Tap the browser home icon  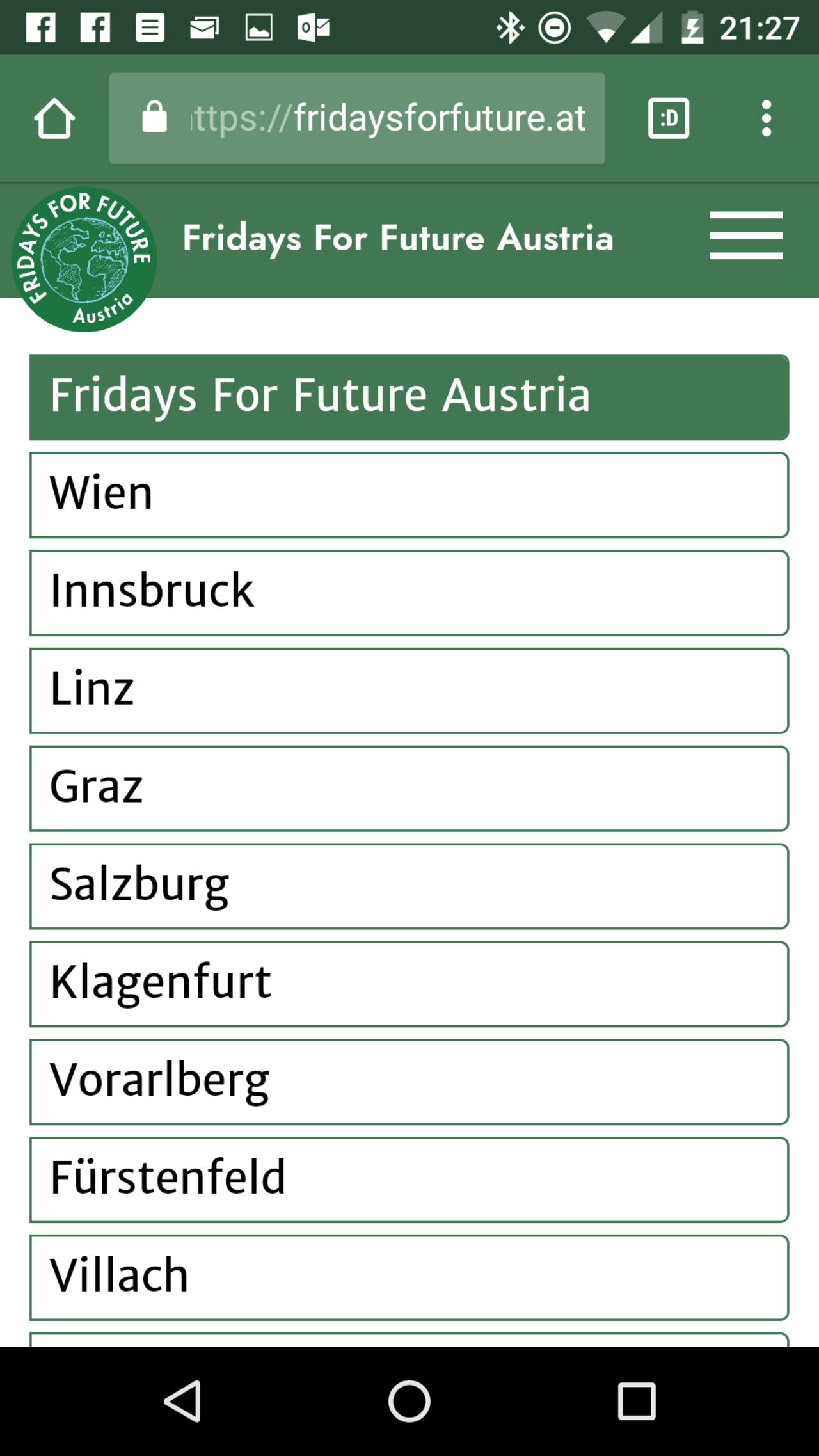coord(54,118)
